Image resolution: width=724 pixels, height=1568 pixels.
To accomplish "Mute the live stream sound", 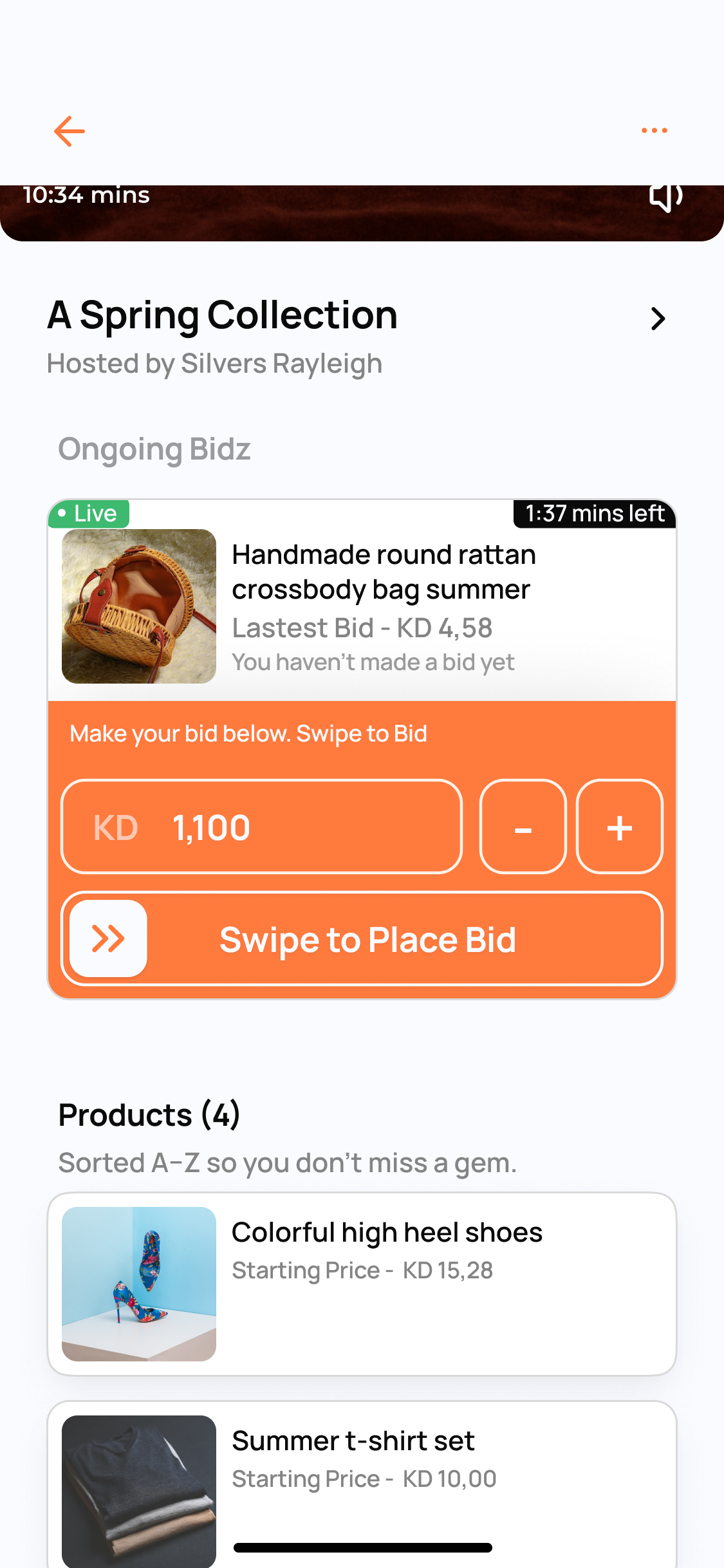I will 665,196.
